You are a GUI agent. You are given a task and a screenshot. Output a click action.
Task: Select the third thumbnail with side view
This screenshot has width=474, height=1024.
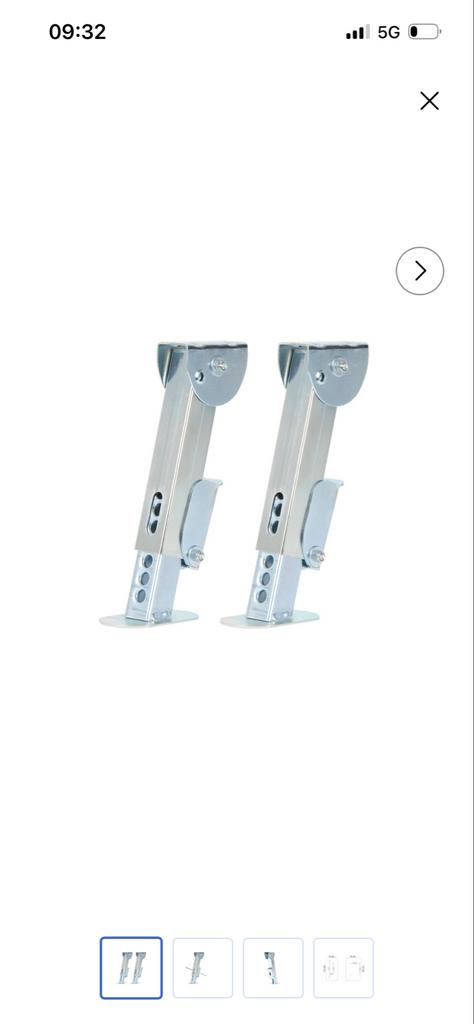click(273, 968)
